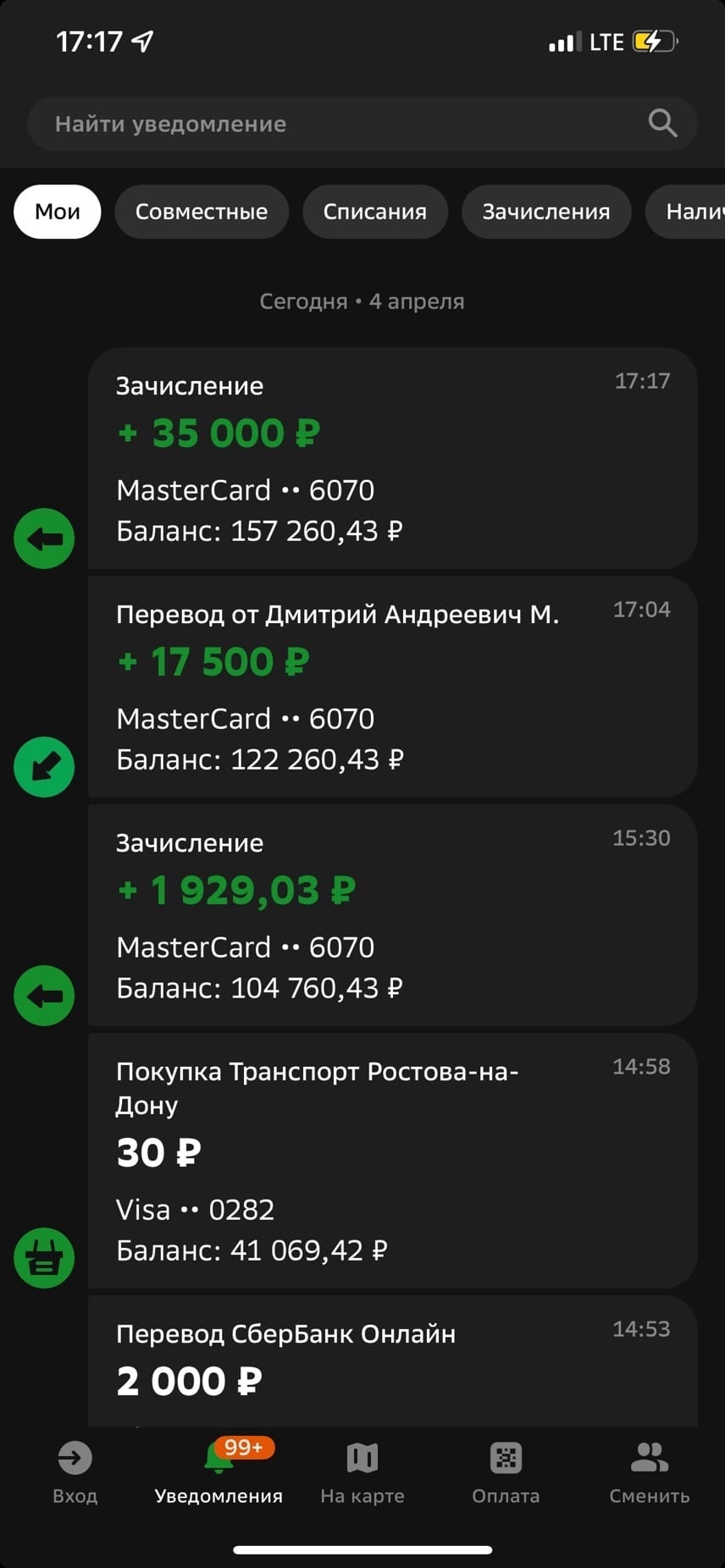Image resolution: width=725 pixels, height=1568 pixels.
Task: Go to the Вход tab
Action: (x=75, y=1471)
